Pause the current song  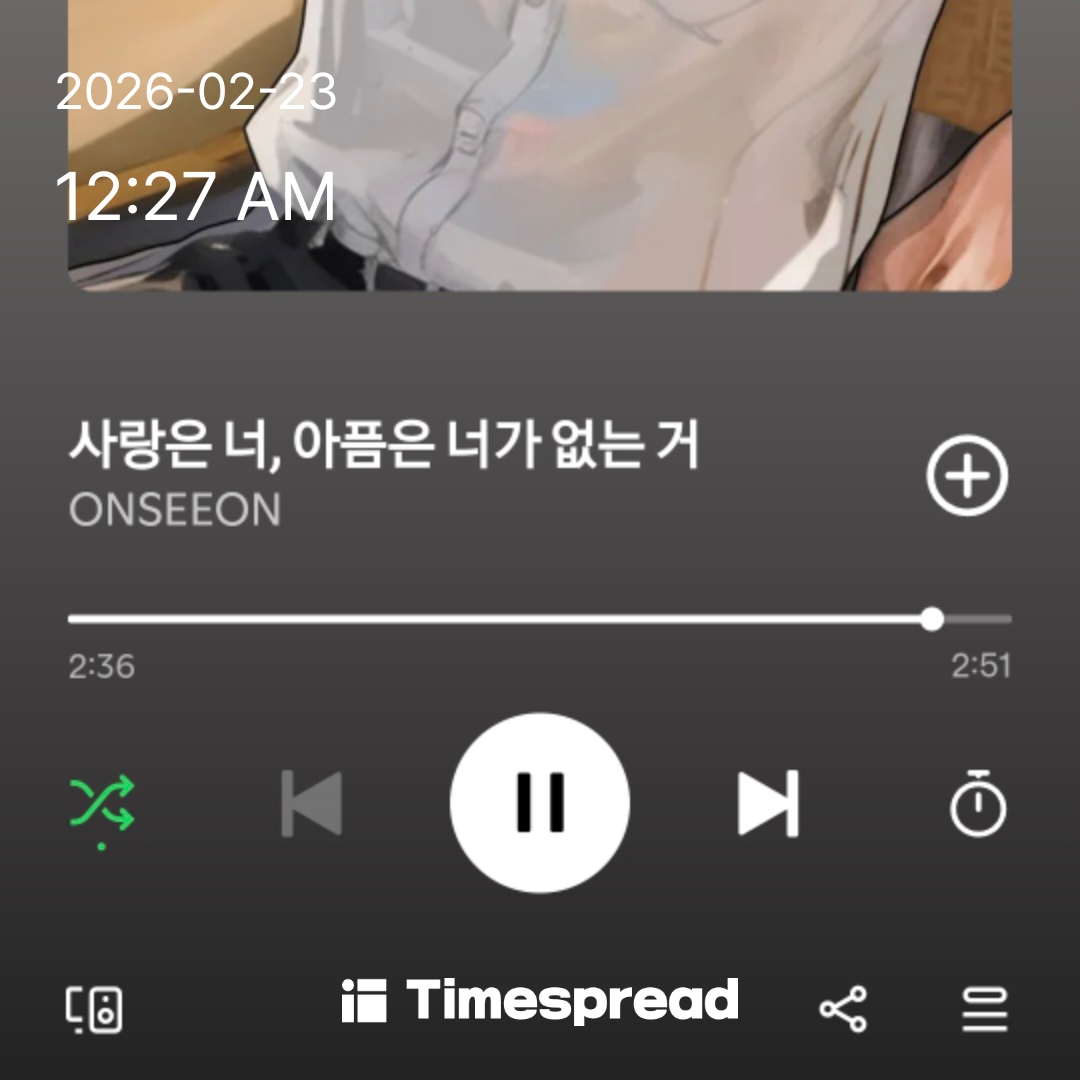[x=540, y=802]
